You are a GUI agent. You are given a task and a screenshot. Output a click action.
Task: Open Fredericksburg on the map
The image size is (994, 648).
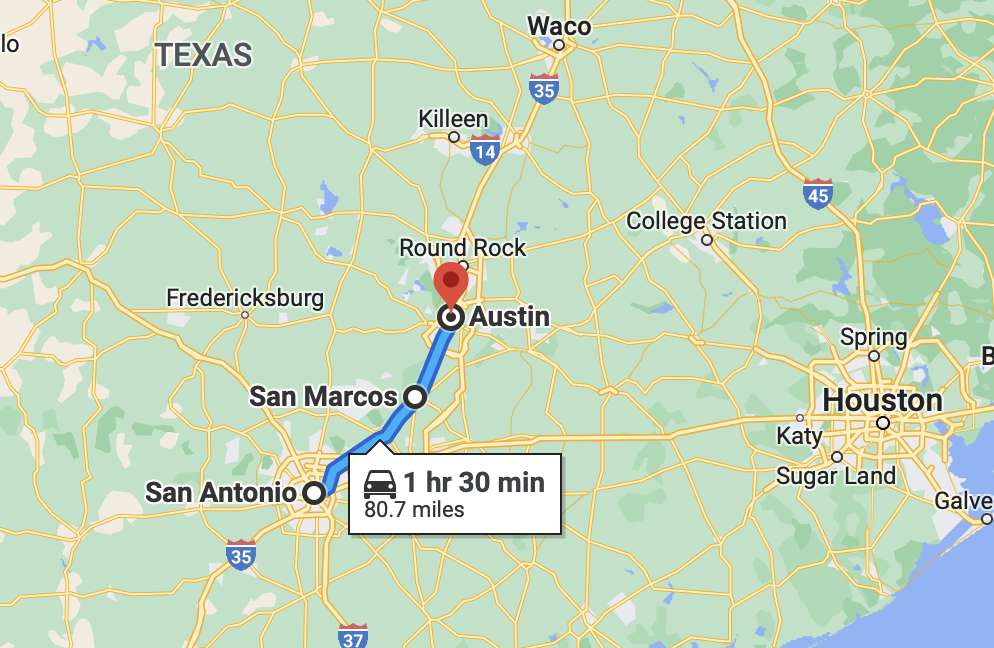(x=245, y=298)
